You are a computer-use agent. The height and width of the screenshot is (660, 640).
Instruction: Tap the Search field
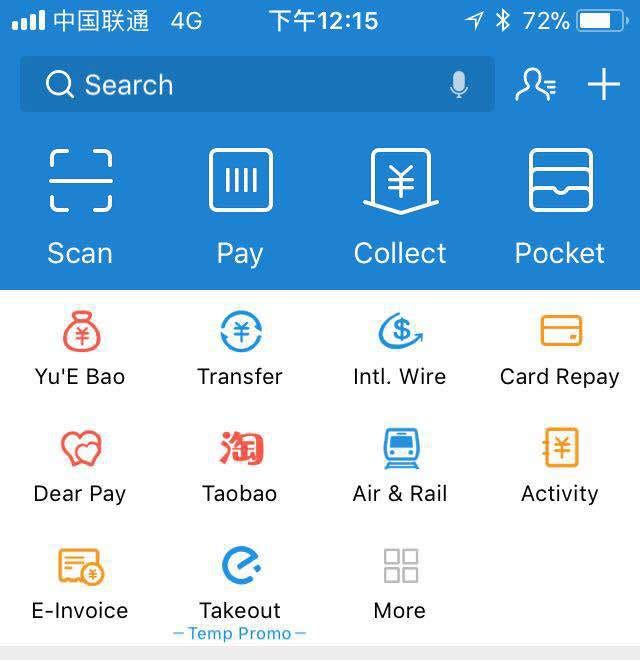pyautogui.click(x=240, y=85)
